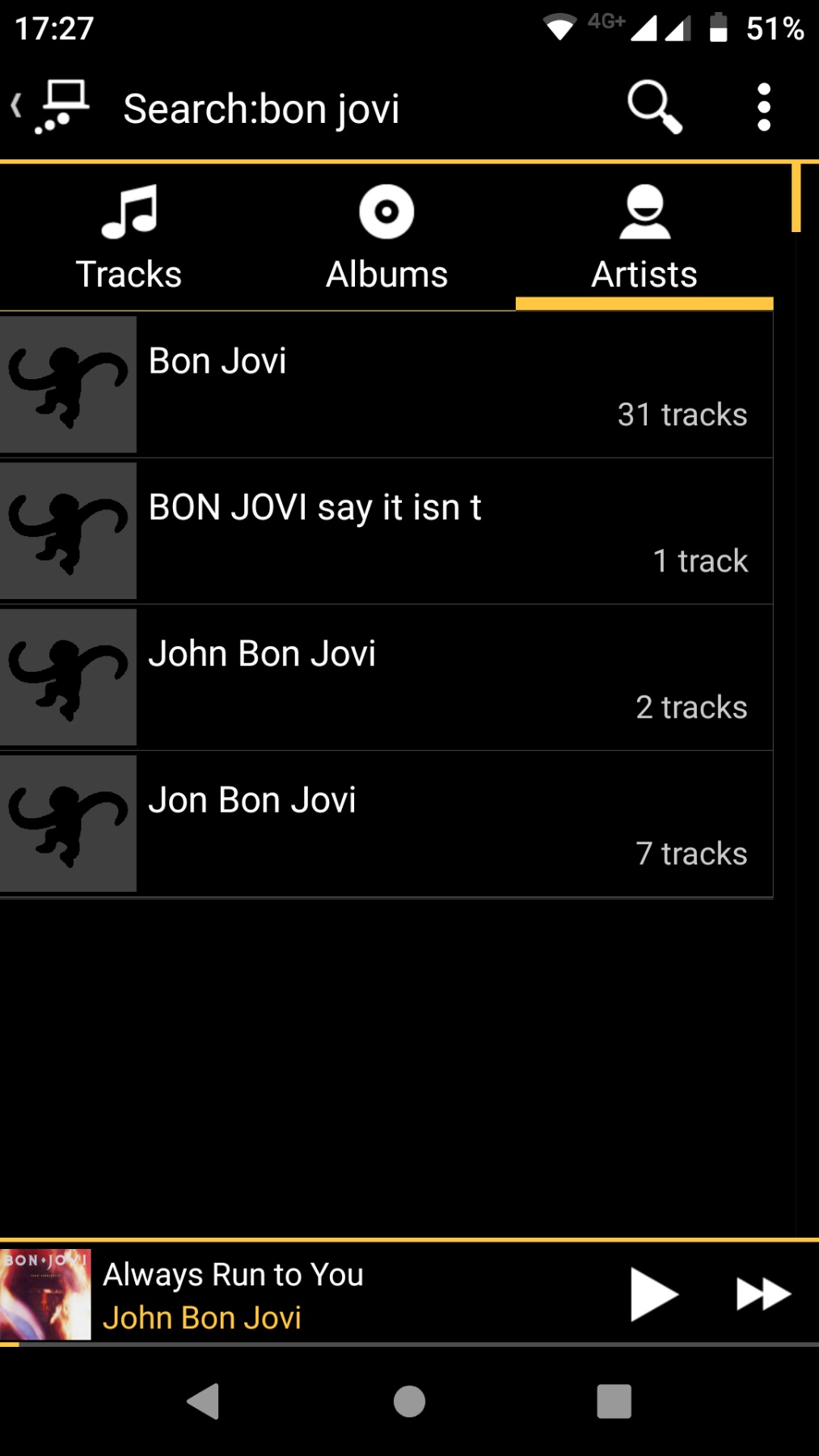Open the now playing album cover

coord(46,1294)
